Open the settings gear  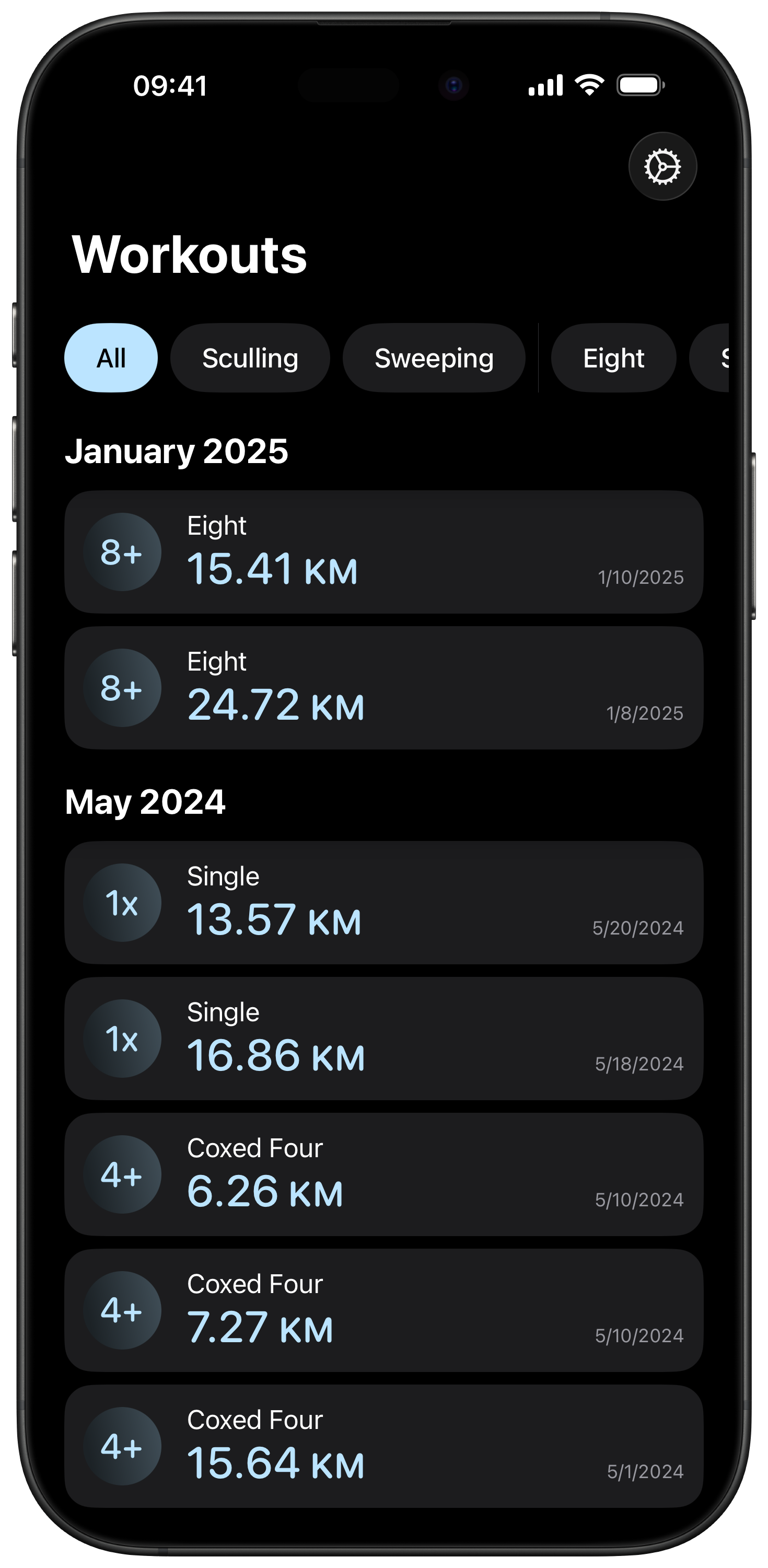(662, 166)
